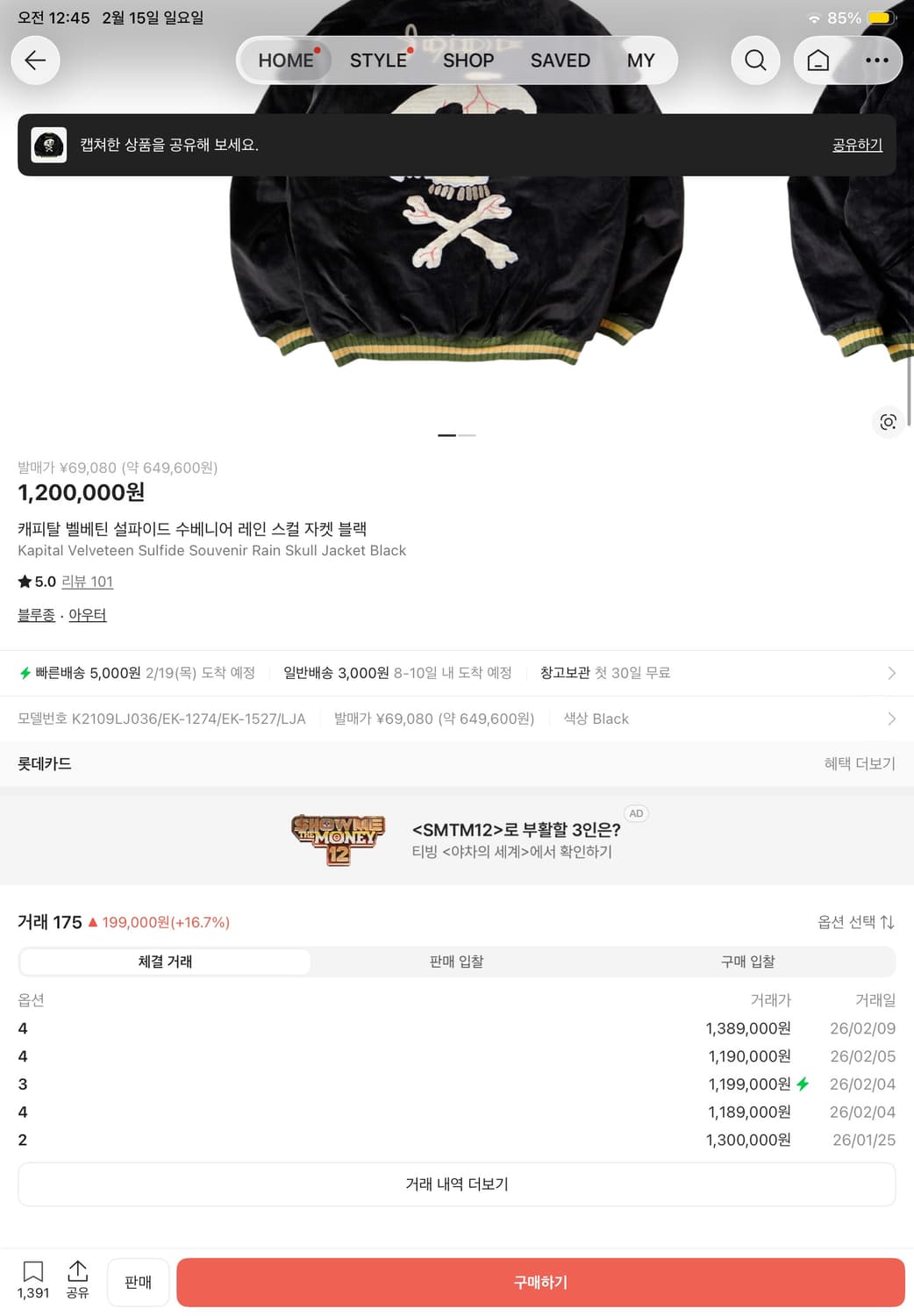Open search from the top bar
Viewport: 914px width, 1316px height.
(754, 61)
